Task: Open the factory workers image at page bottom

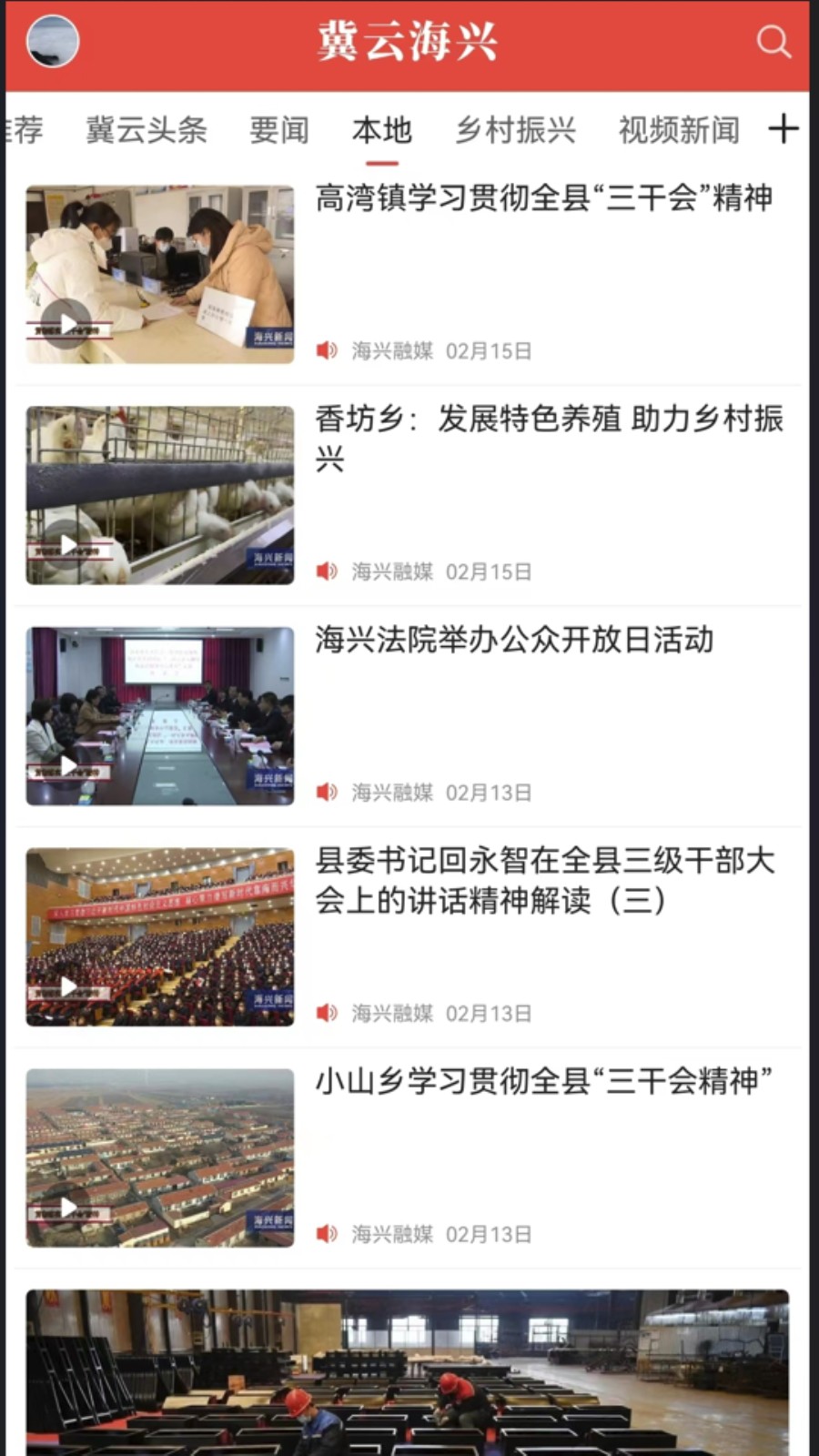Action: coord(409,1365)
